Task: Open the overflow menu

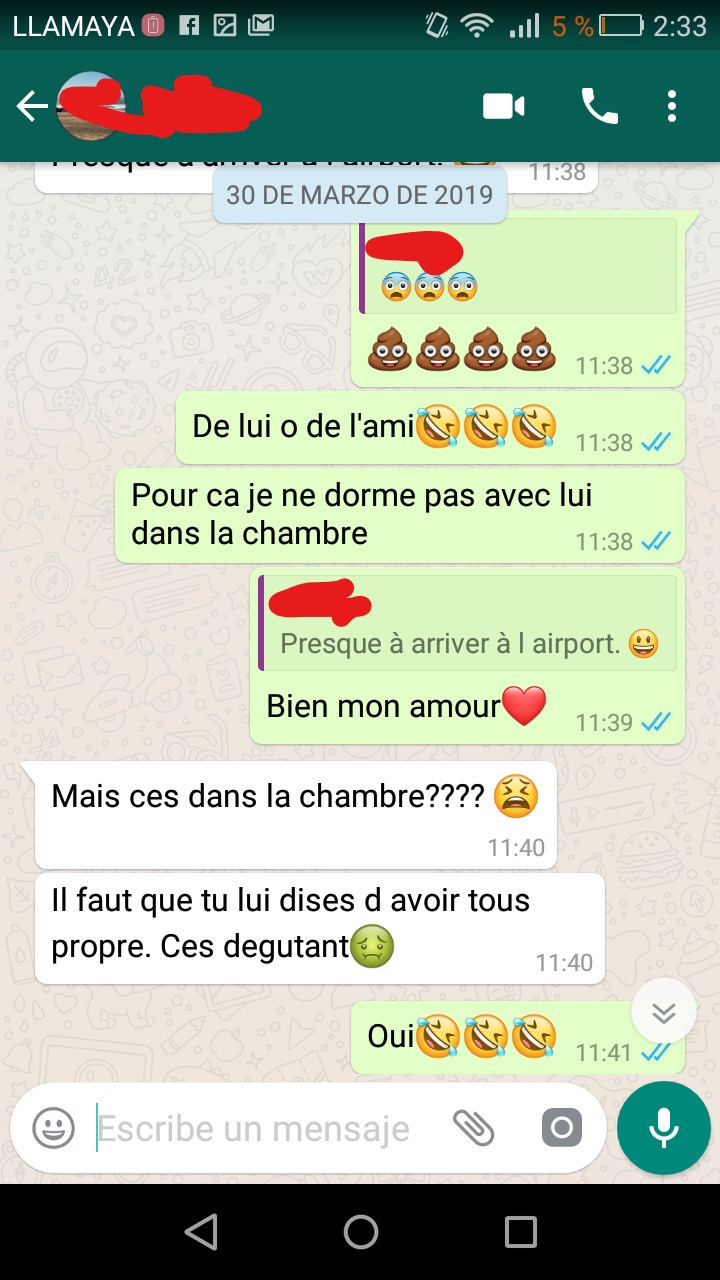Action: [672, 106]
